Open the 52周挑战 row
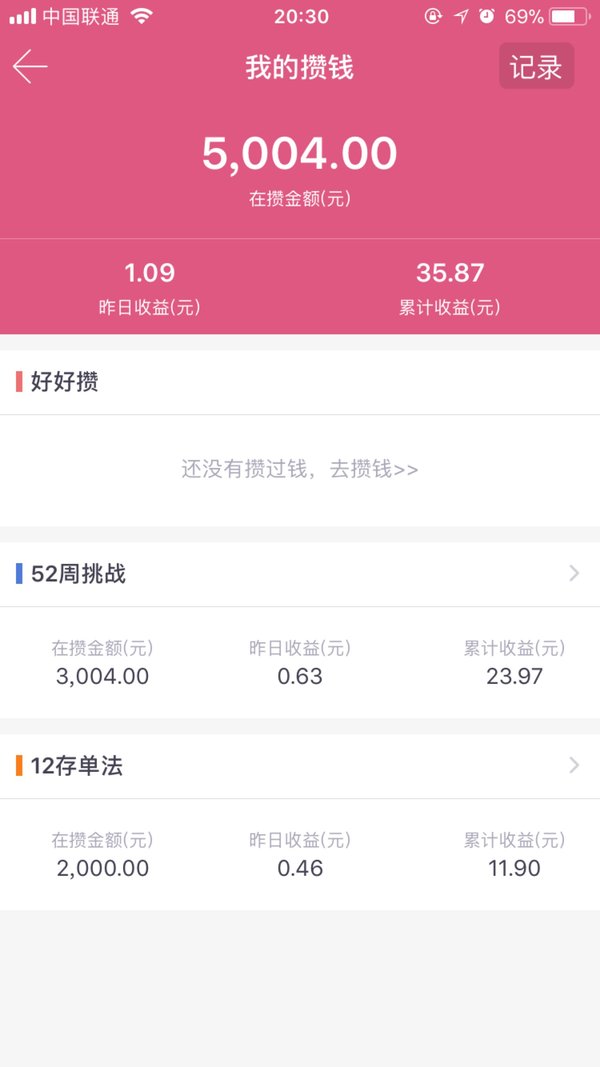The image size is (600, 1067). [x=300, y=574]
